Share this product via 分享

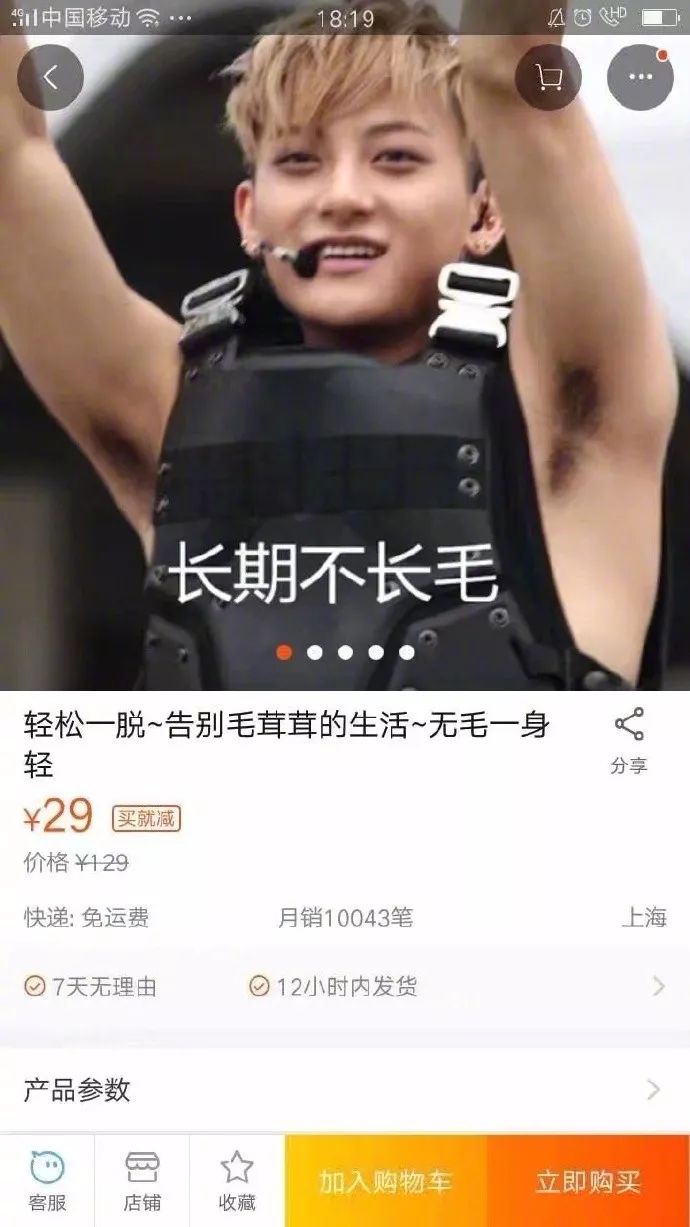tap(629, 741)
